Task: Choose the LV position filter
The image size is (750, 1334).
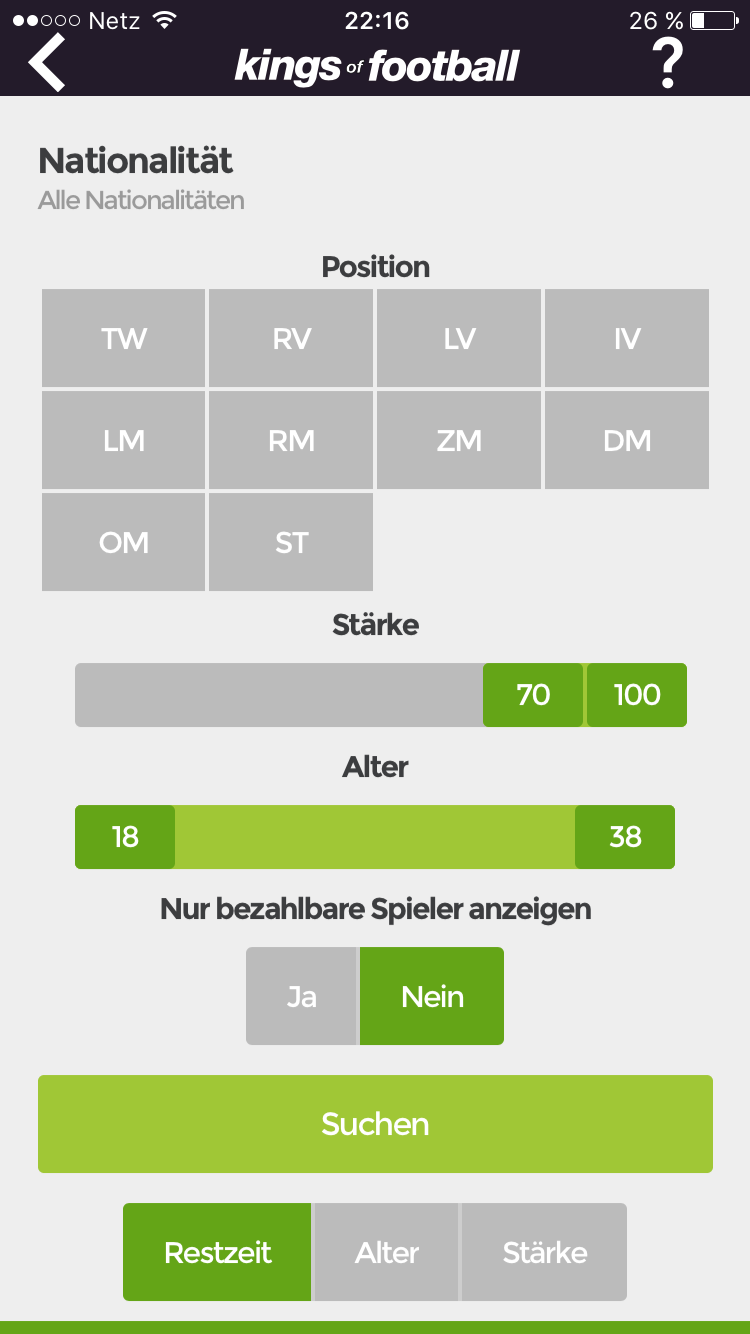Action: [x=459, y=339]
